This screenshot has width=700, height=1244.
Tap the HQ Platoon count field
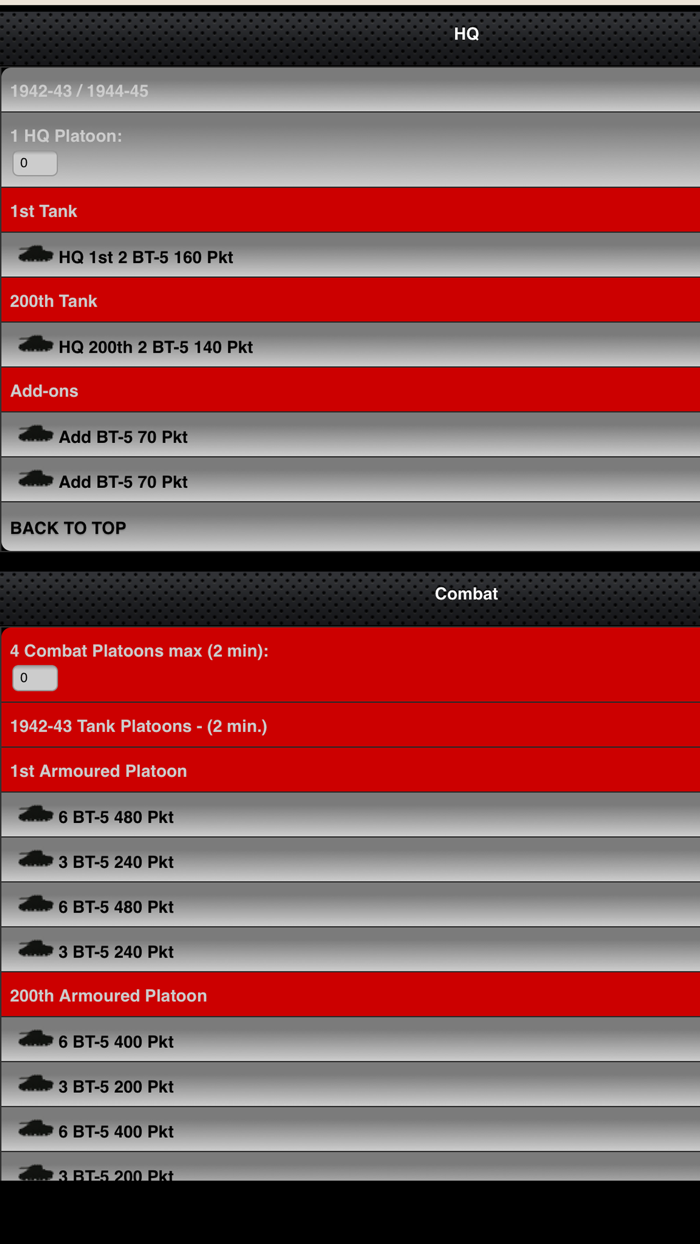[35, 163]
